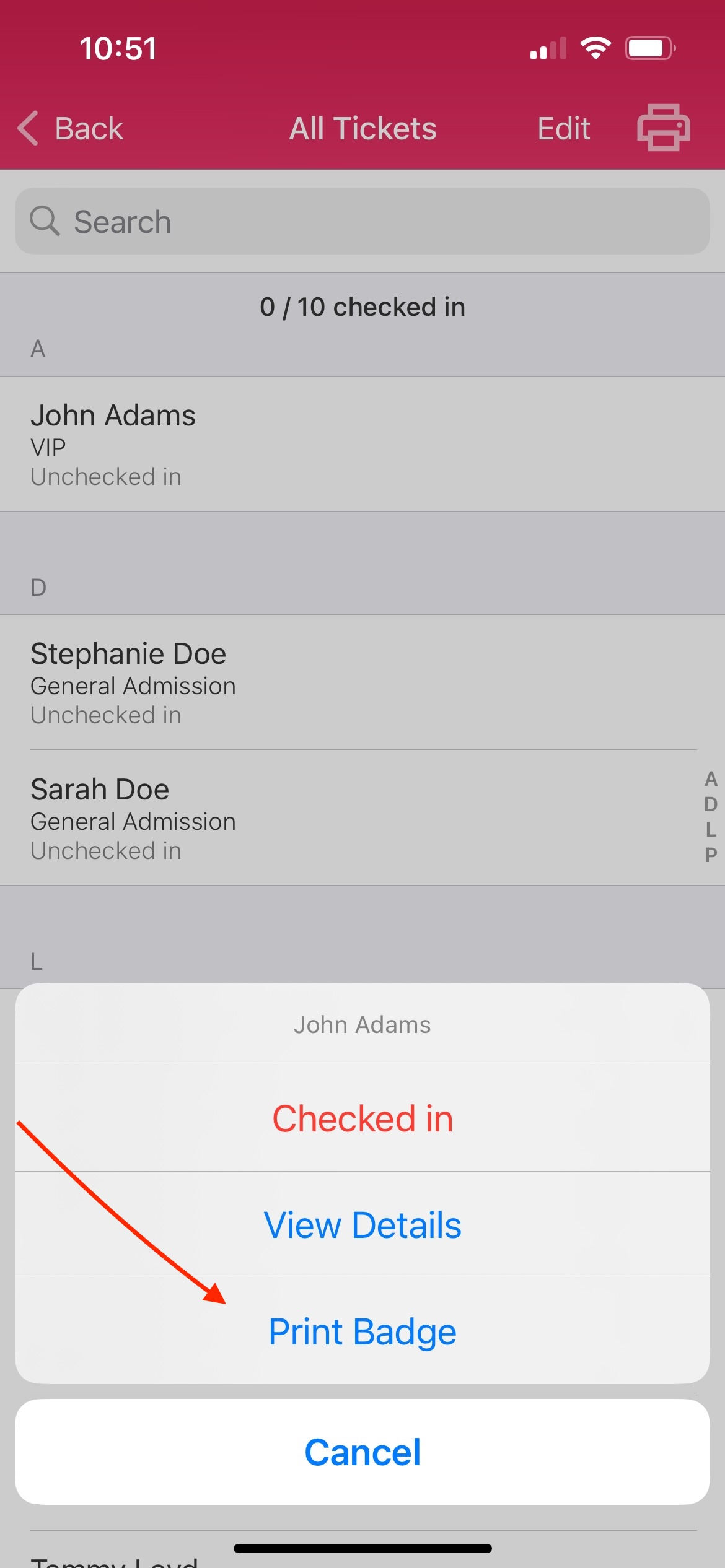Tap the cellular signal bars icon

pyautogui.click(x=548, y=46)
